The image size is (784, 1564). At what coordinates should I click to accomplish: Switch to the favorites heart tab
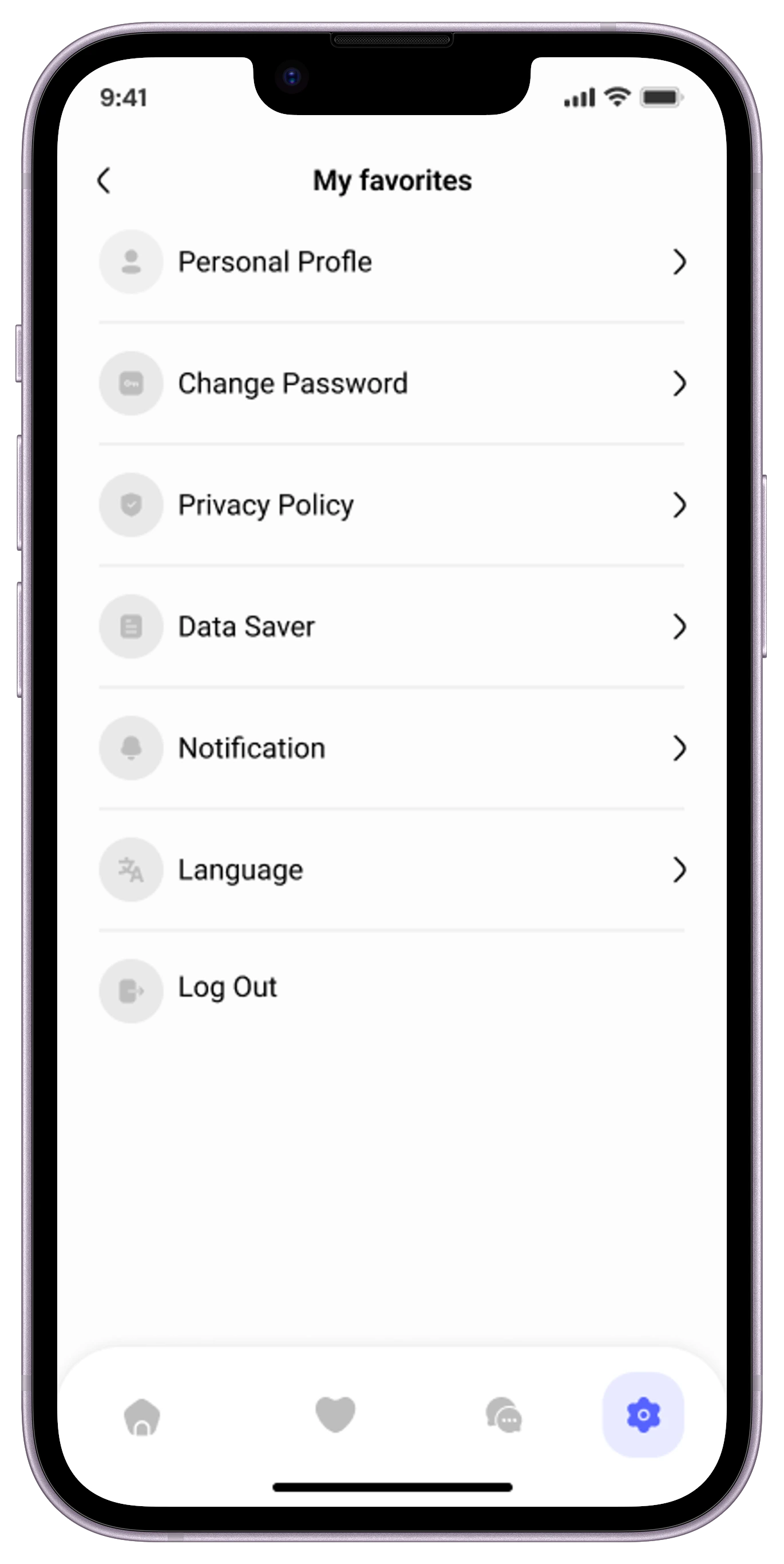pyautogui.click(x=335, y=1414)
